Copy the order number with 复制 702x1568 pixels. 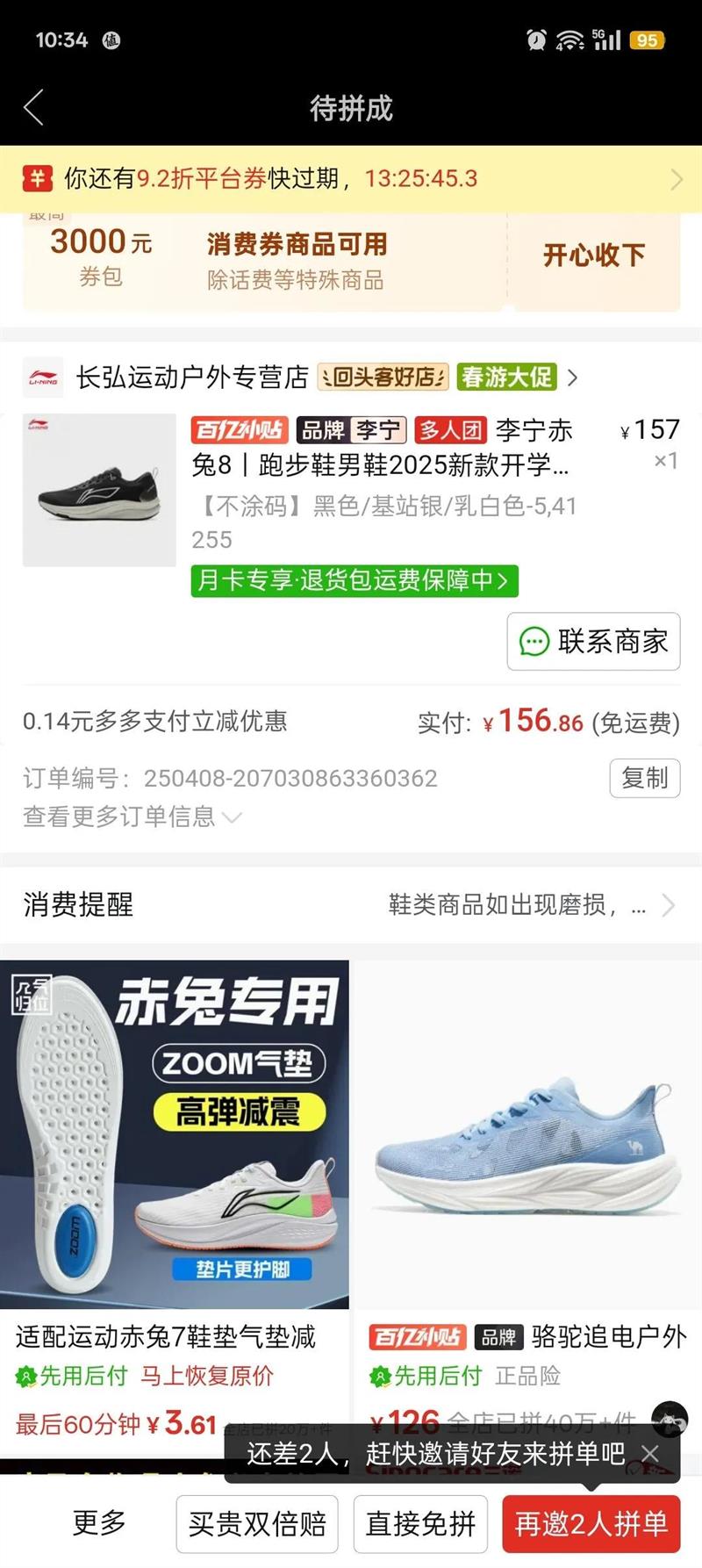click(644, 778)
